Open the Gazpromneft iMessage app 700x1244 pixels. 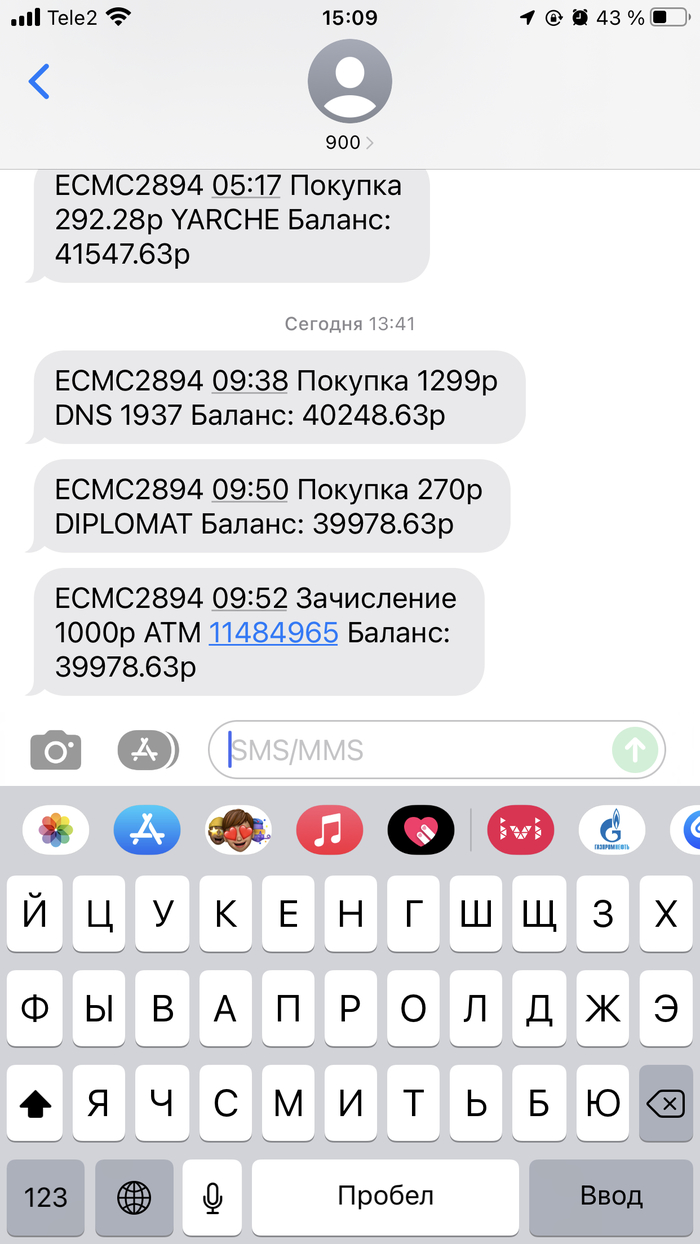[611, 829]
